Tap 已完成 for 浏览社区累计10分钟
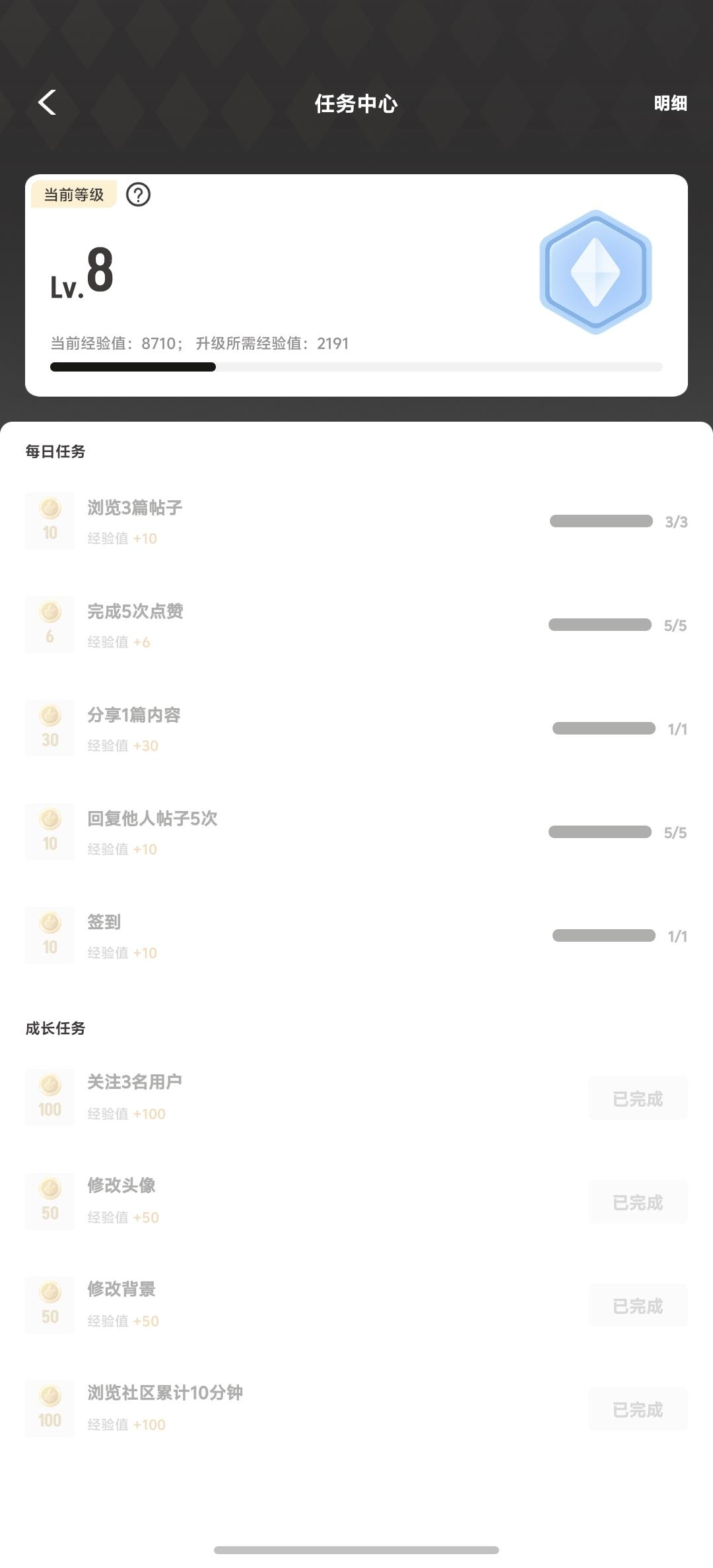Viewport: 713px width, 1568px height. 638,1410
